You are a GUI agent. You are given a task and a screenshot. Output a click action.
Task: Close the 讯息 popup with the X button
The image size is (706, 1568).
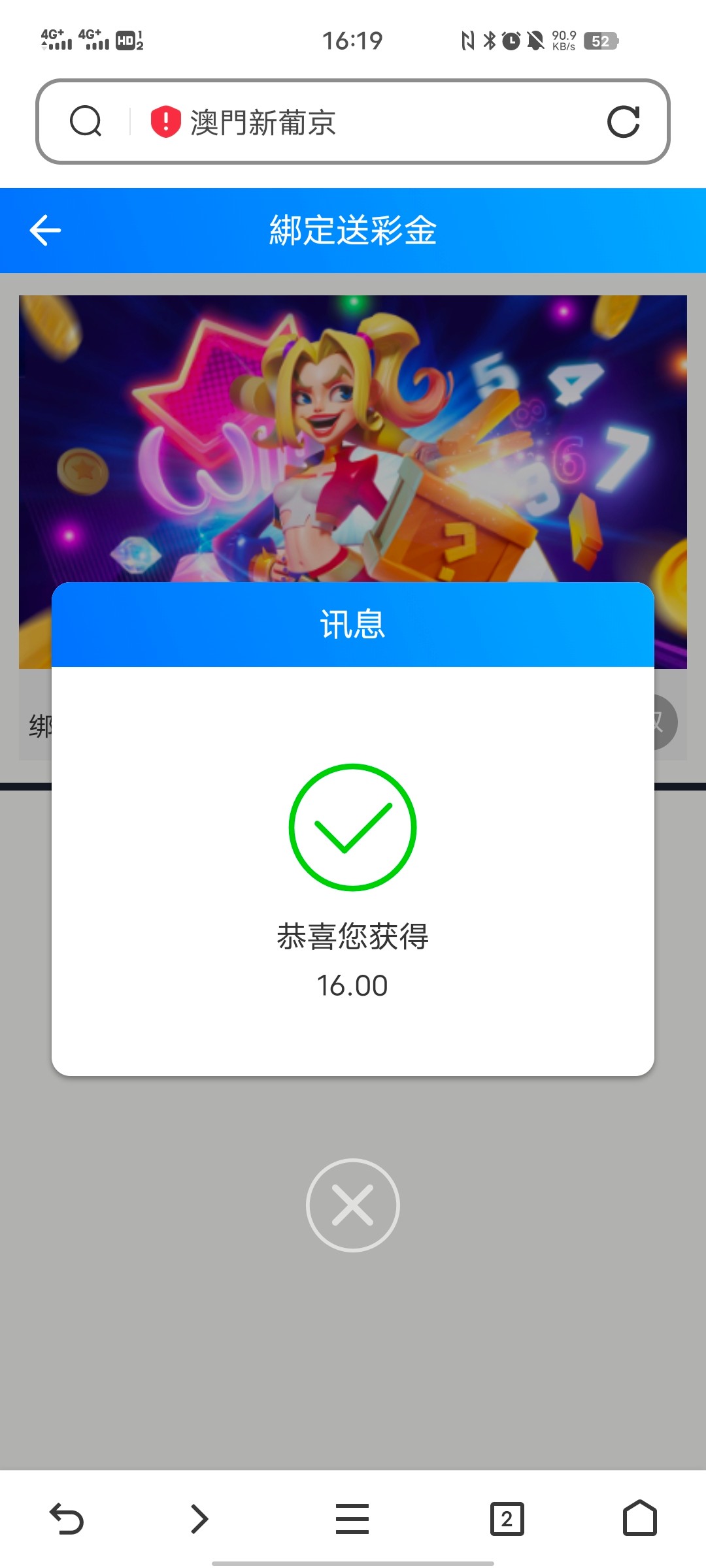pos(352,1205)
